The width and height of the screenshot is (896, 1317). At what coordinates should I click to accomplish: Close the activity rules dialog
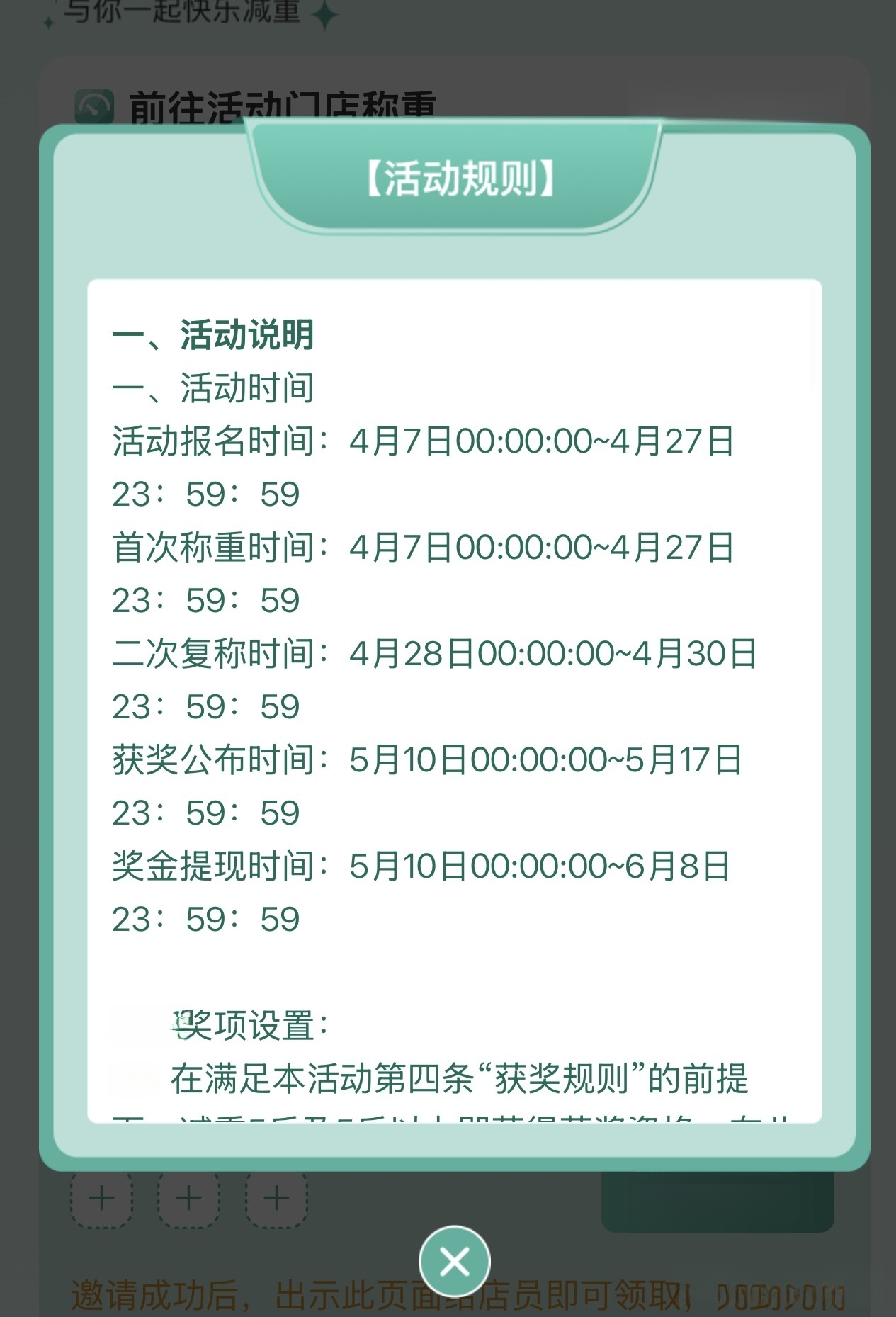[x=454, y=1261]
